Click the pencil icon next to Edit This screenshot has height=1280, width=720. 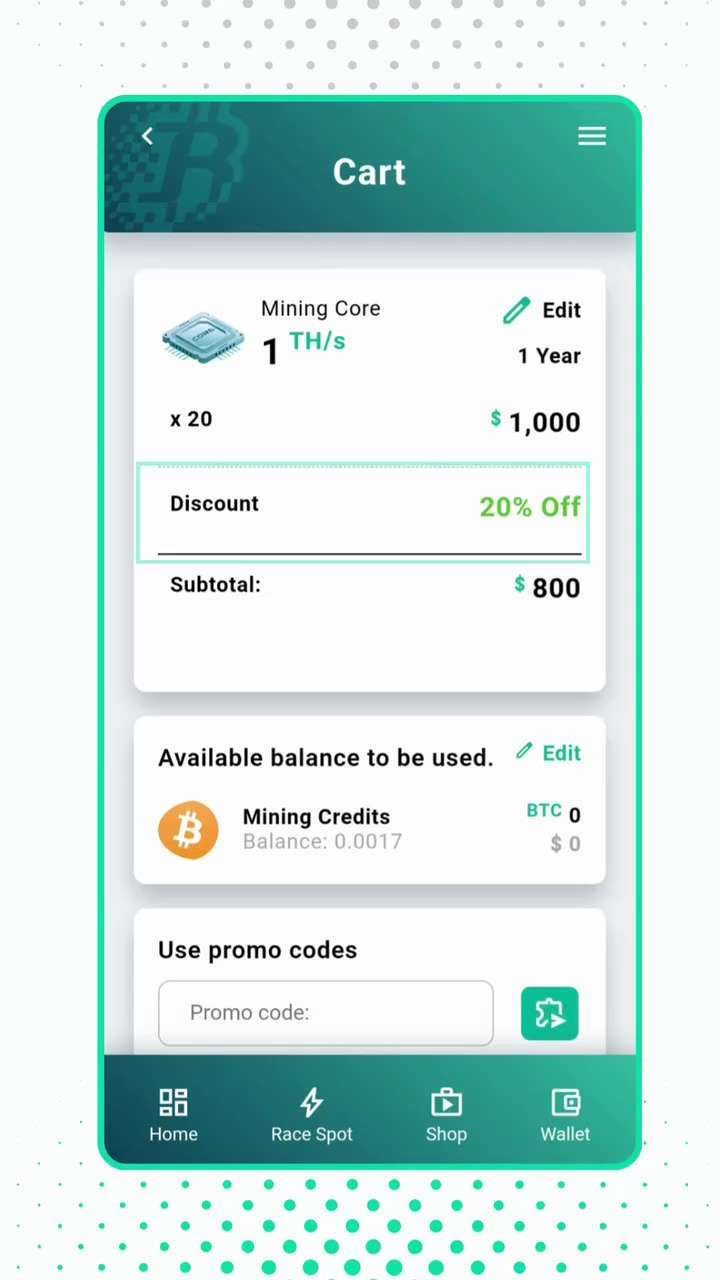(x=516, y=310)
